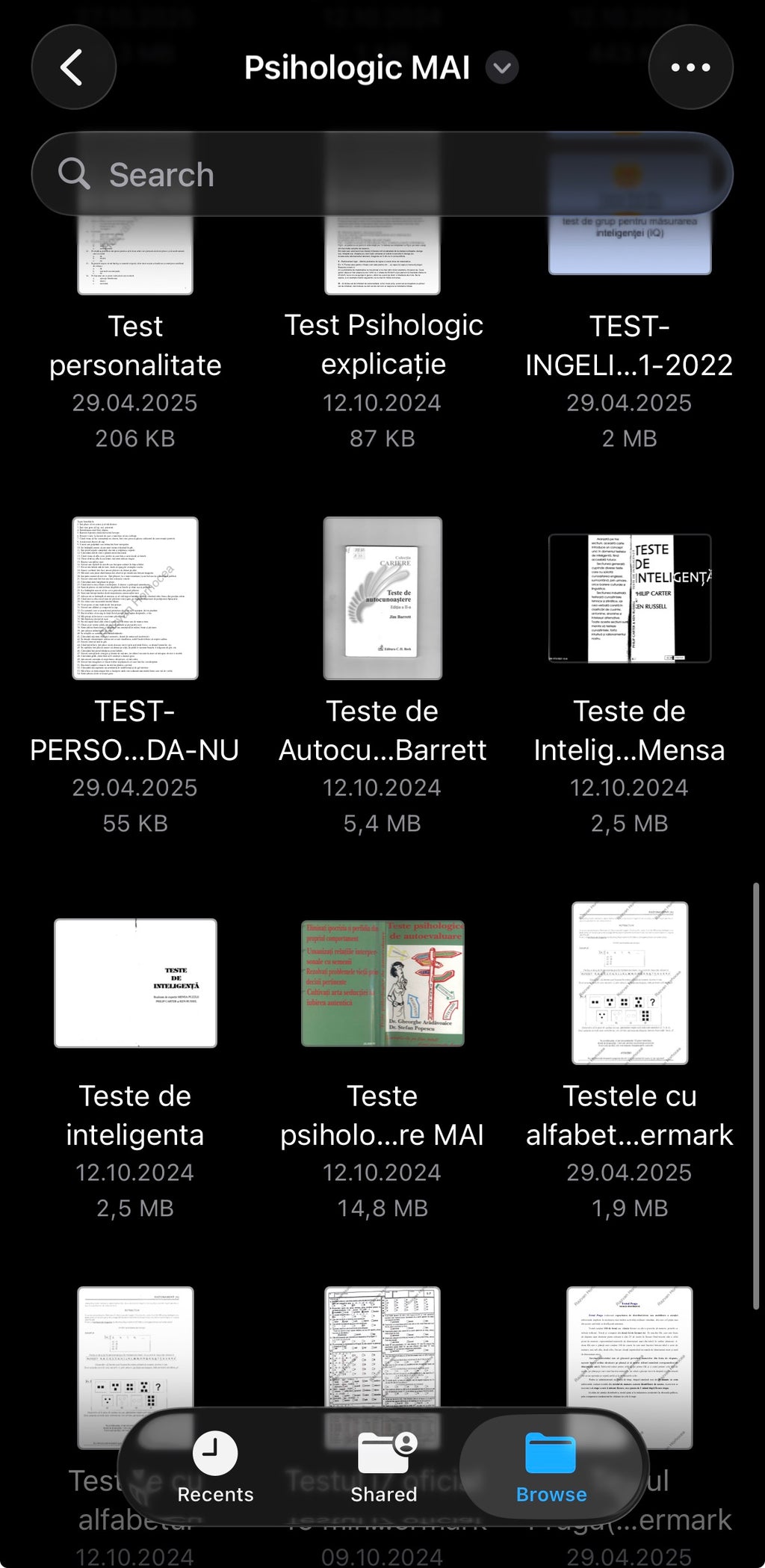Open the Psihologic MAI title dropdown
The width and height of the screenshot is (765, 1568).
(x=501, y=68)
